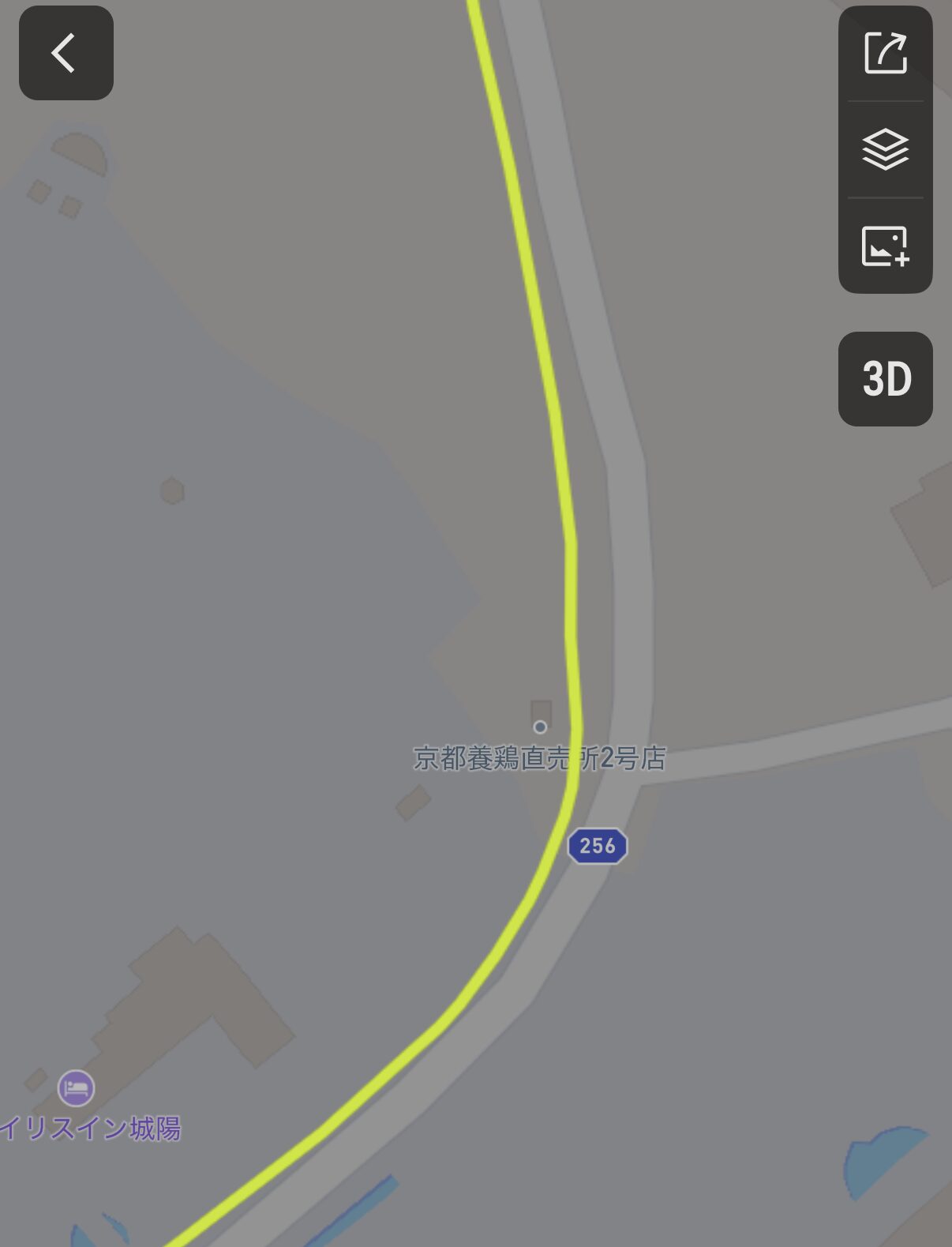Share this route map
The image size is (952, 1247).
[885, 54]
